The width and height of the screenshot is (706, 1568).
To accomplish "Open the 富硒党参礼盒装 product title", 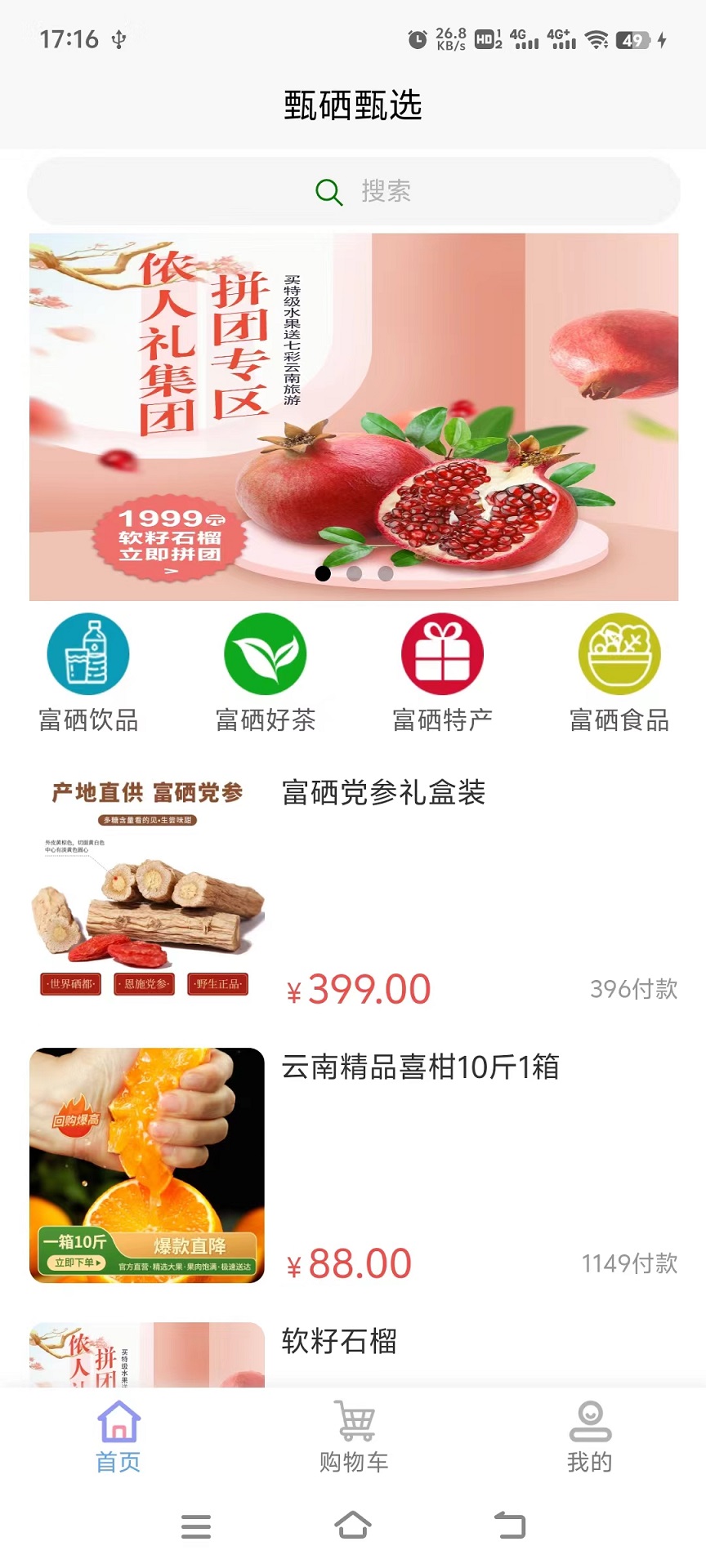I will (x=384, y=792).
